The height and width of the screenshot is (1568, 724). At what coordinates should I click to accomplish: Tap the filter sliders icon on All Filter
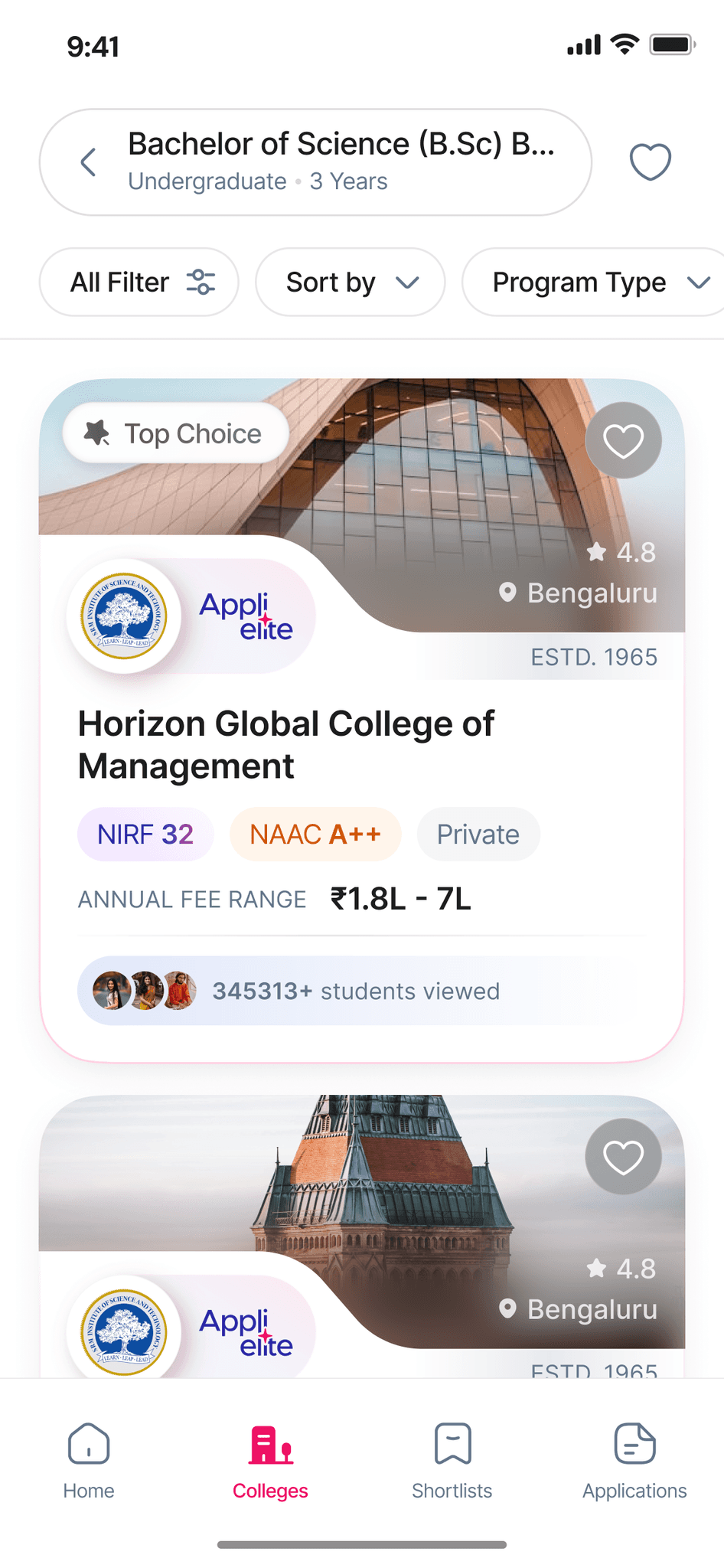point(201,282)
